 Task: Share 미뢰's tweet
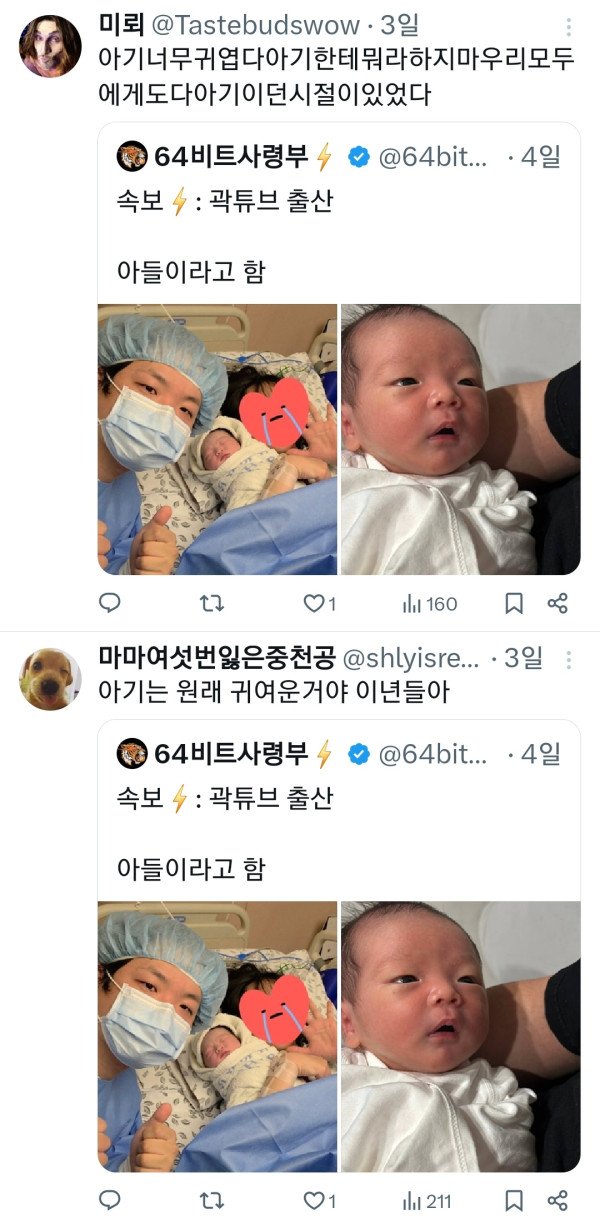pyautogui.click(x=558, y=603)
